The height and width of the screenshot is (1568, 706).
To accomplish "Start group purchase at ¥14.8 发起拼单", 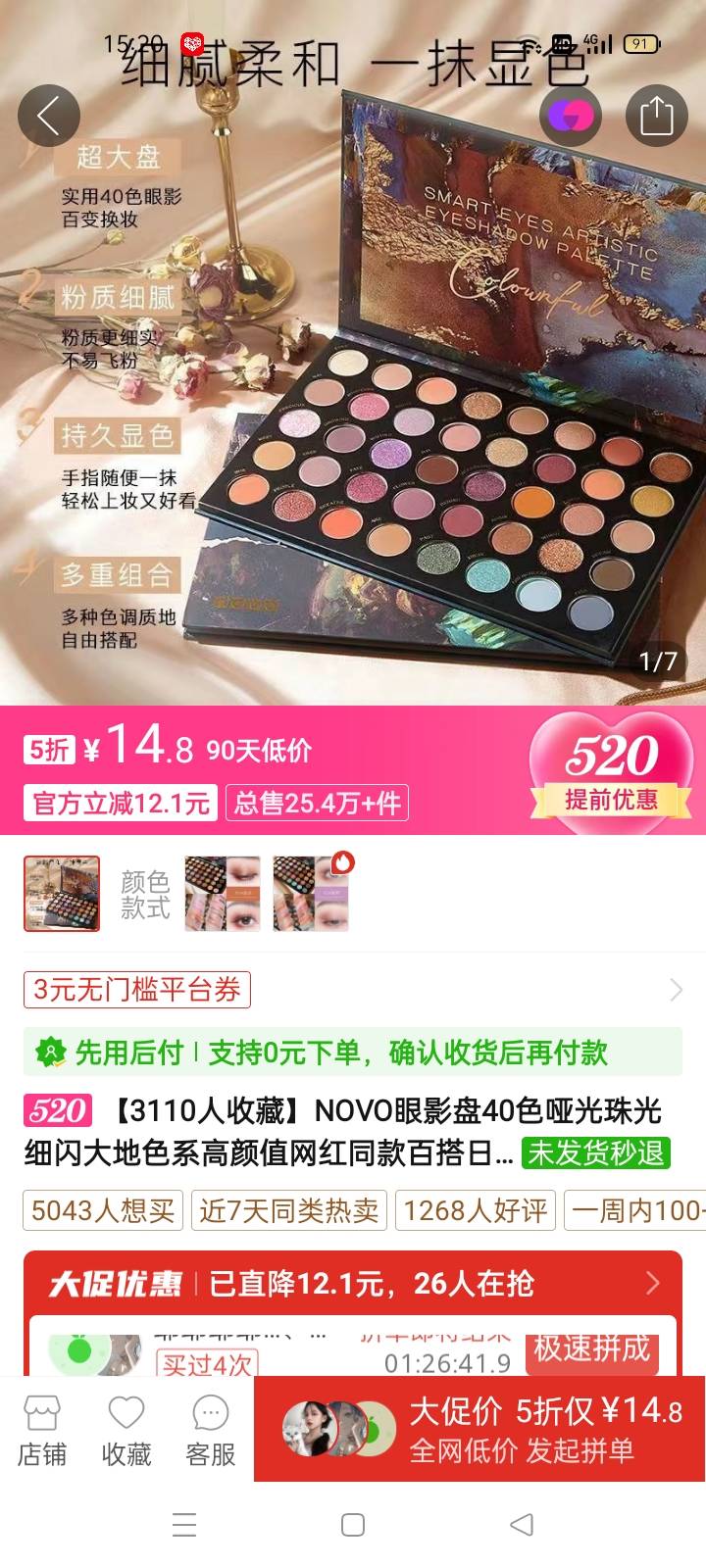I will pos(479,1430).
